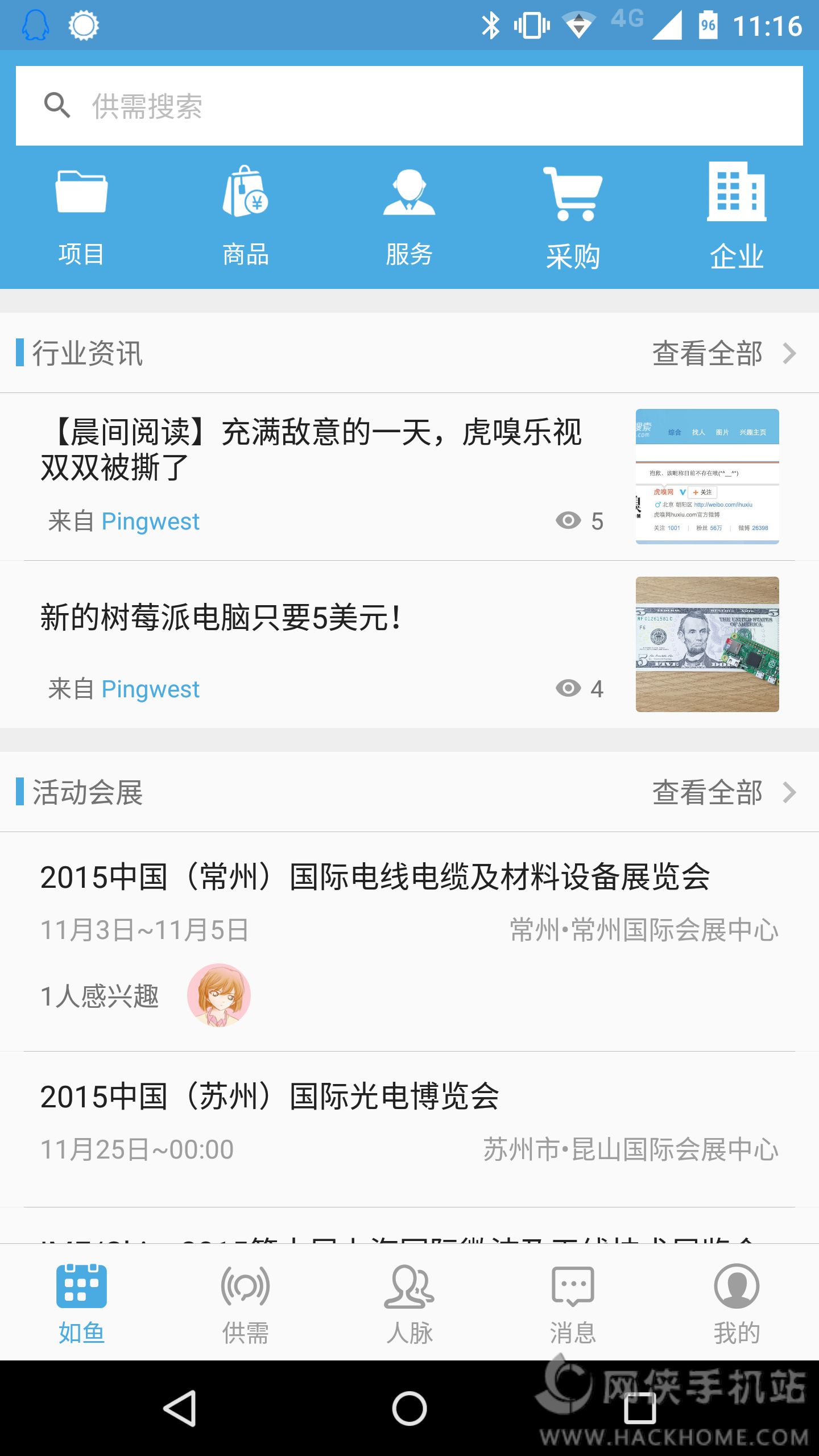This screenshot has height=1456, width=819.
Task: View all 行业资讯 articles
Action: (722, 353)
